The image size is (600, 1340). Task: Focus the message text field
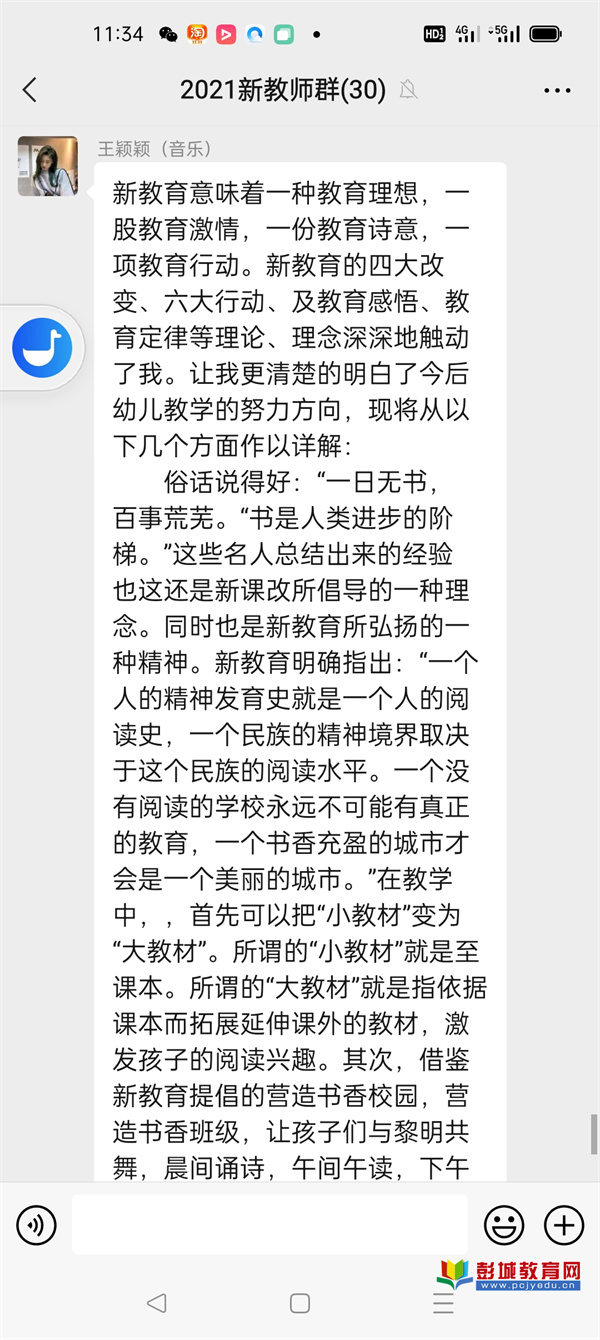pos(268,1224)
